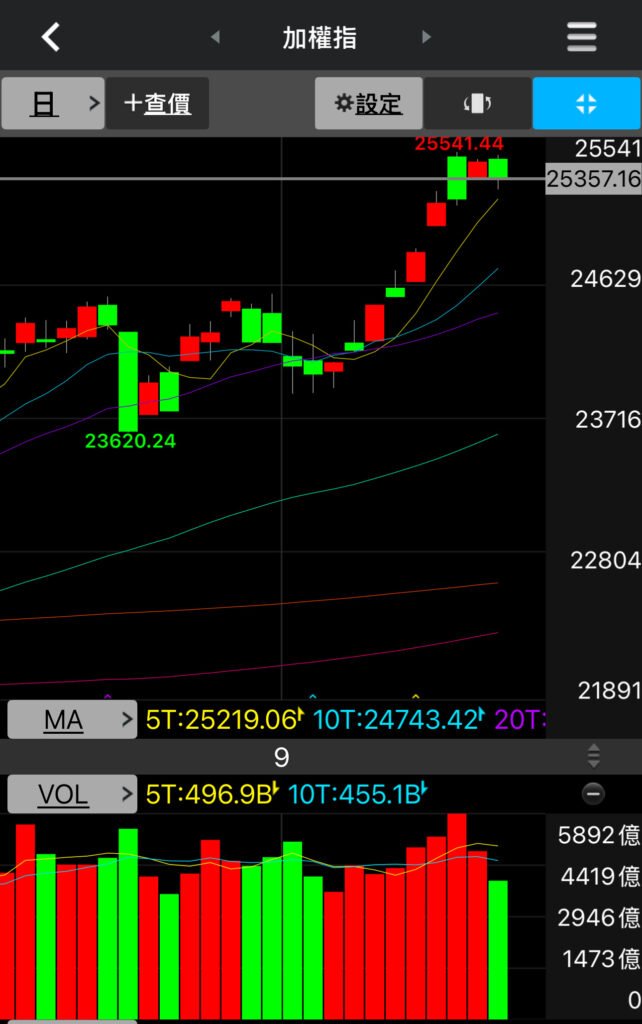
Task: Change the VOL indicator selector
Action: coord(72,794)
